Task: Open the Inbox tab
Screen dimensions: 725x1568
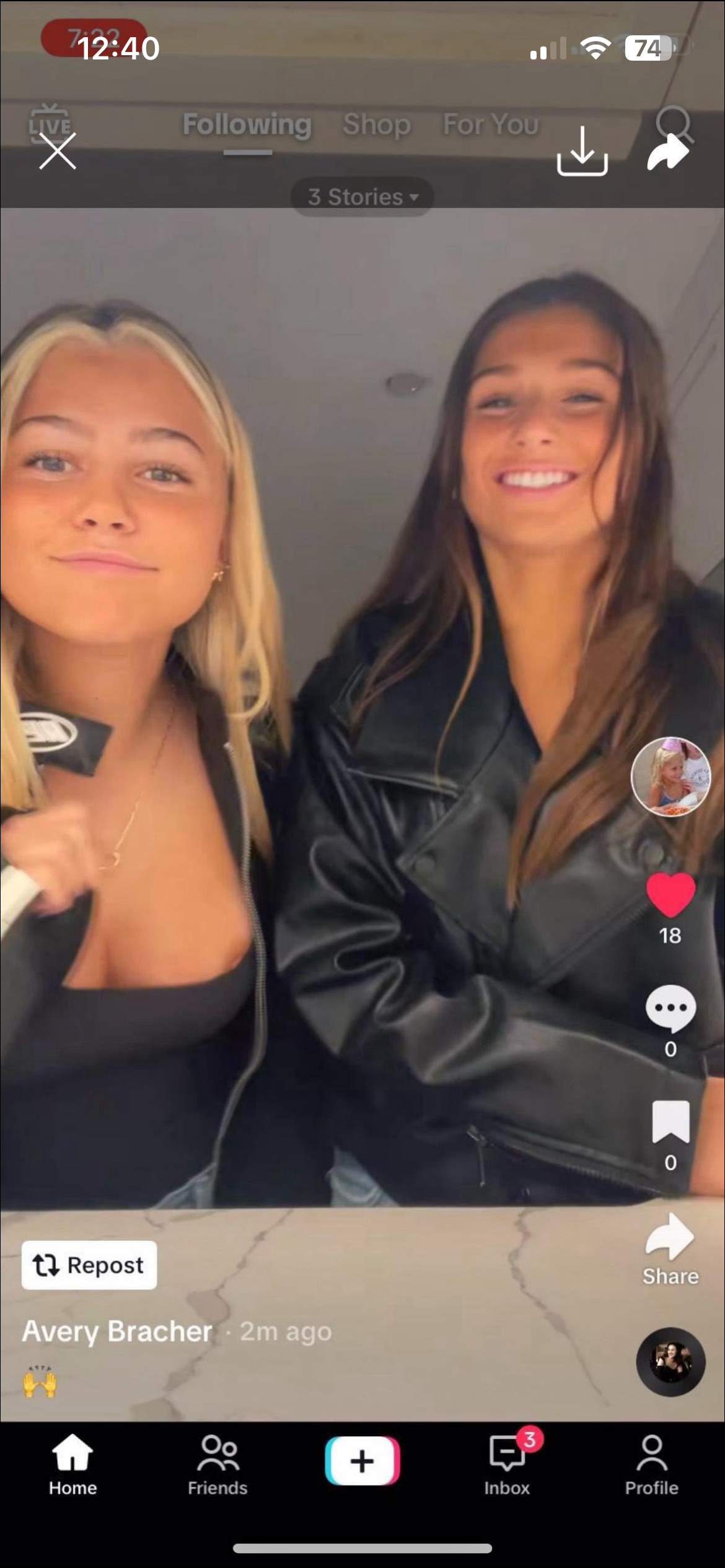Action: 507,1465
